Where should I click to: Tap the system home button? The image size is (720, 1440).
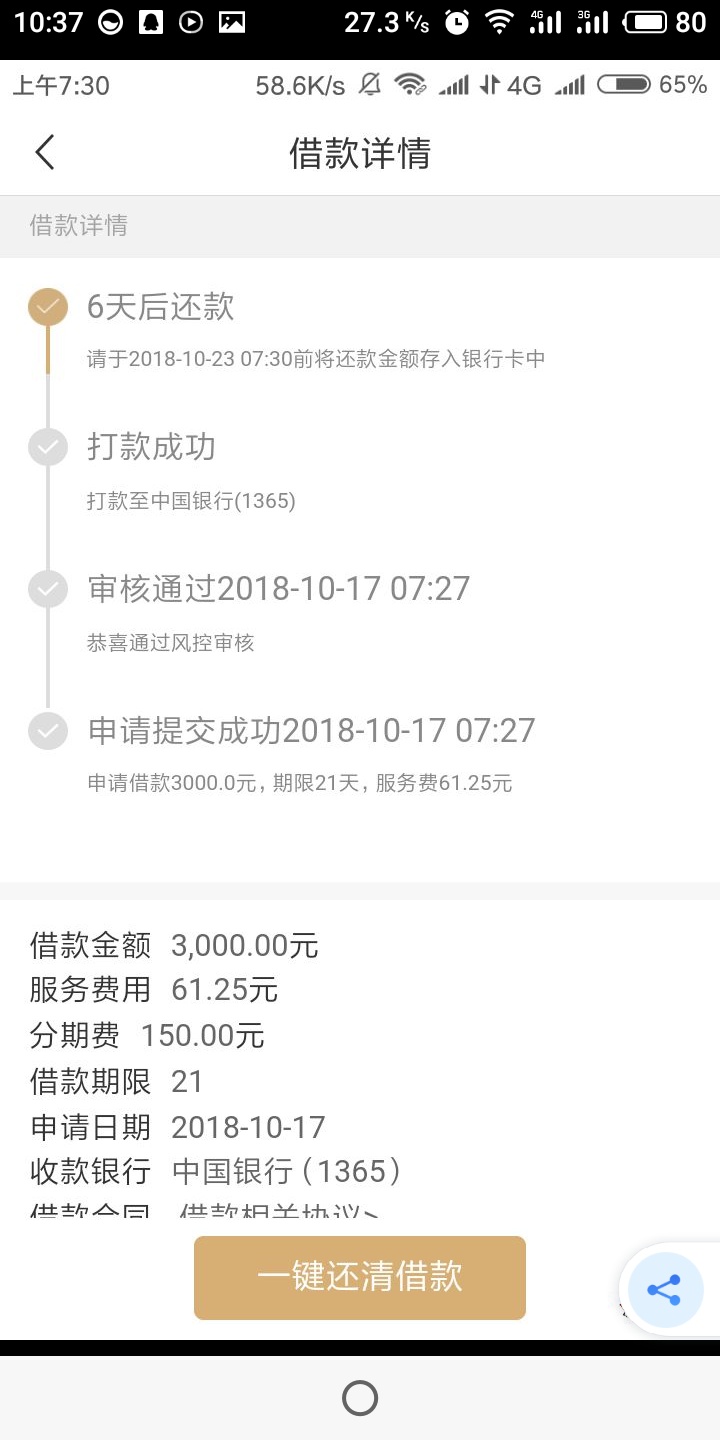click(360, 1397)
